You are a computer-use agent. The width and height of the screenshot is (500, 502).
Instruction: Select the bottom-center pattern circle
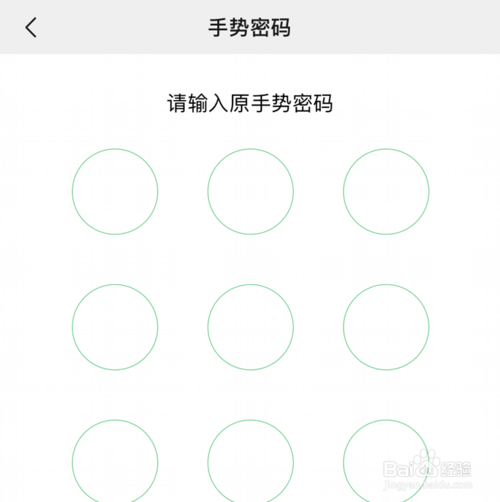point(251,462)
